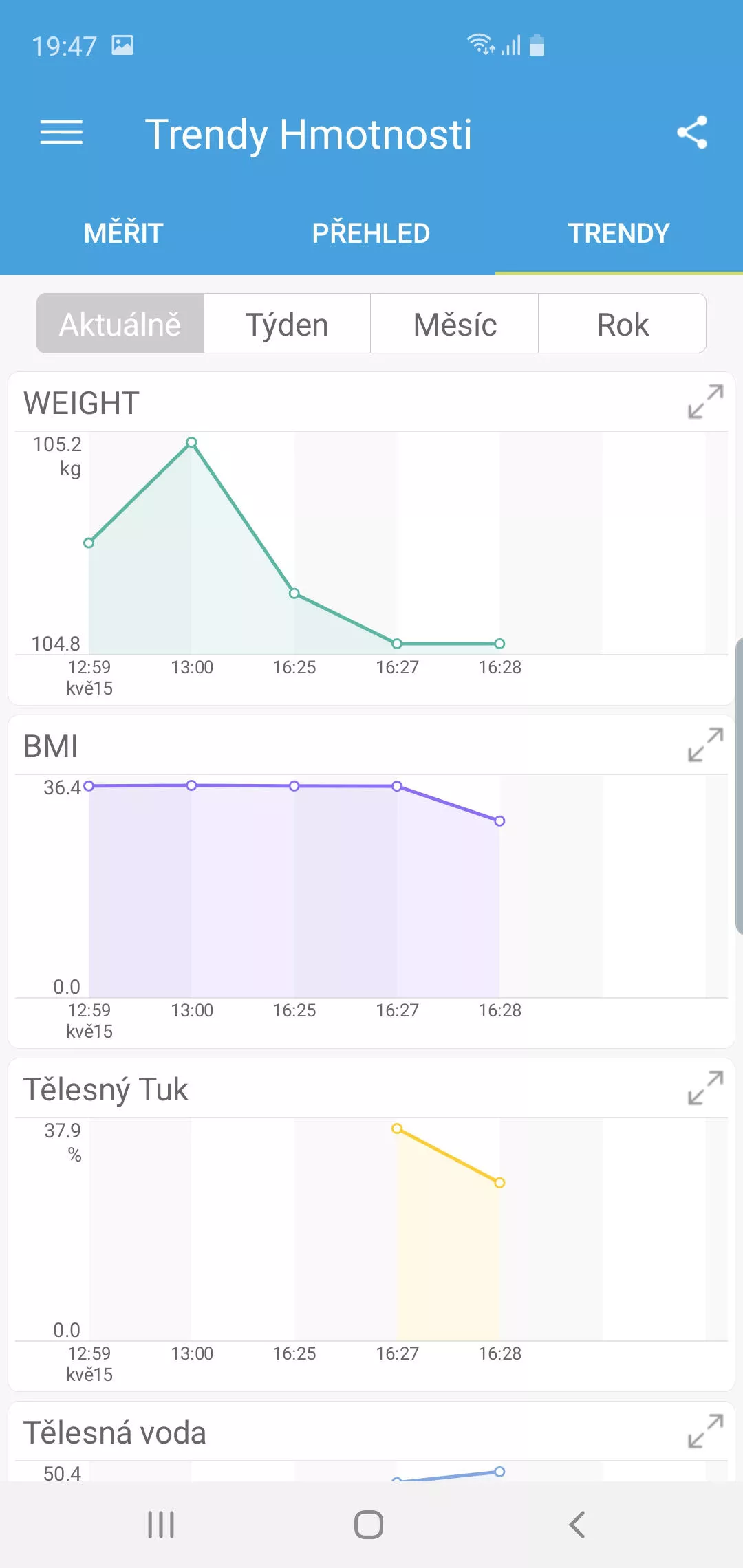Maximize the Tělesná voda chart

(705, 1431)
